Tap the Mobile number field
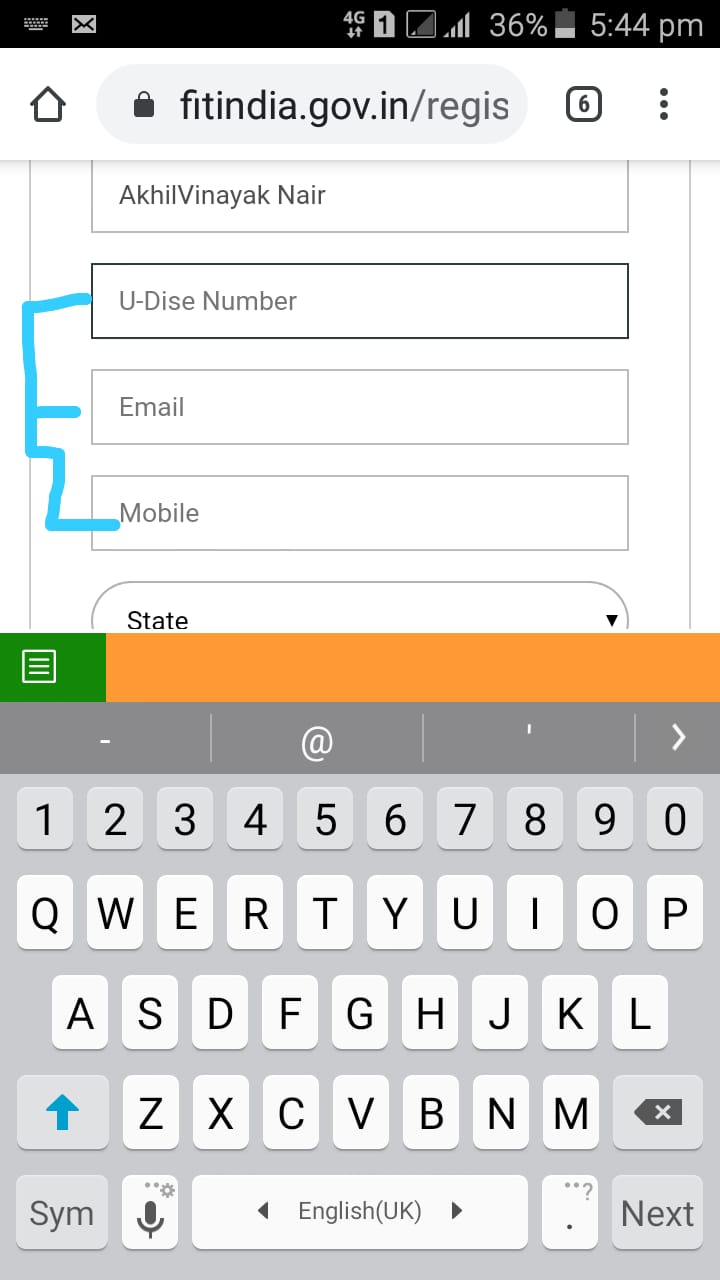 [360, 513]
